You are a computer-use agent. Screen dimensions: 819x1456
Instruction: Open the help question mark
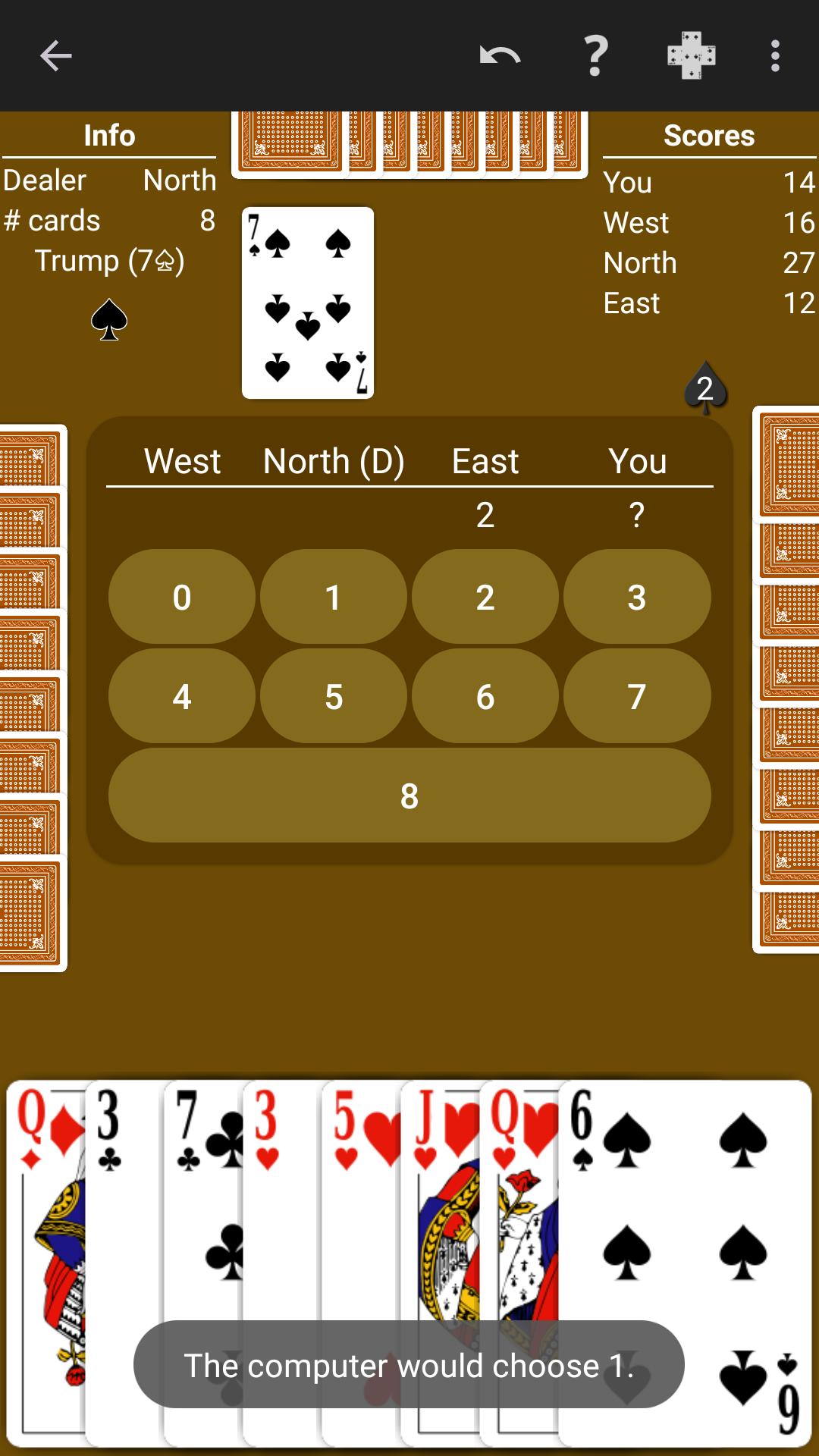click(x=596, y=55)
